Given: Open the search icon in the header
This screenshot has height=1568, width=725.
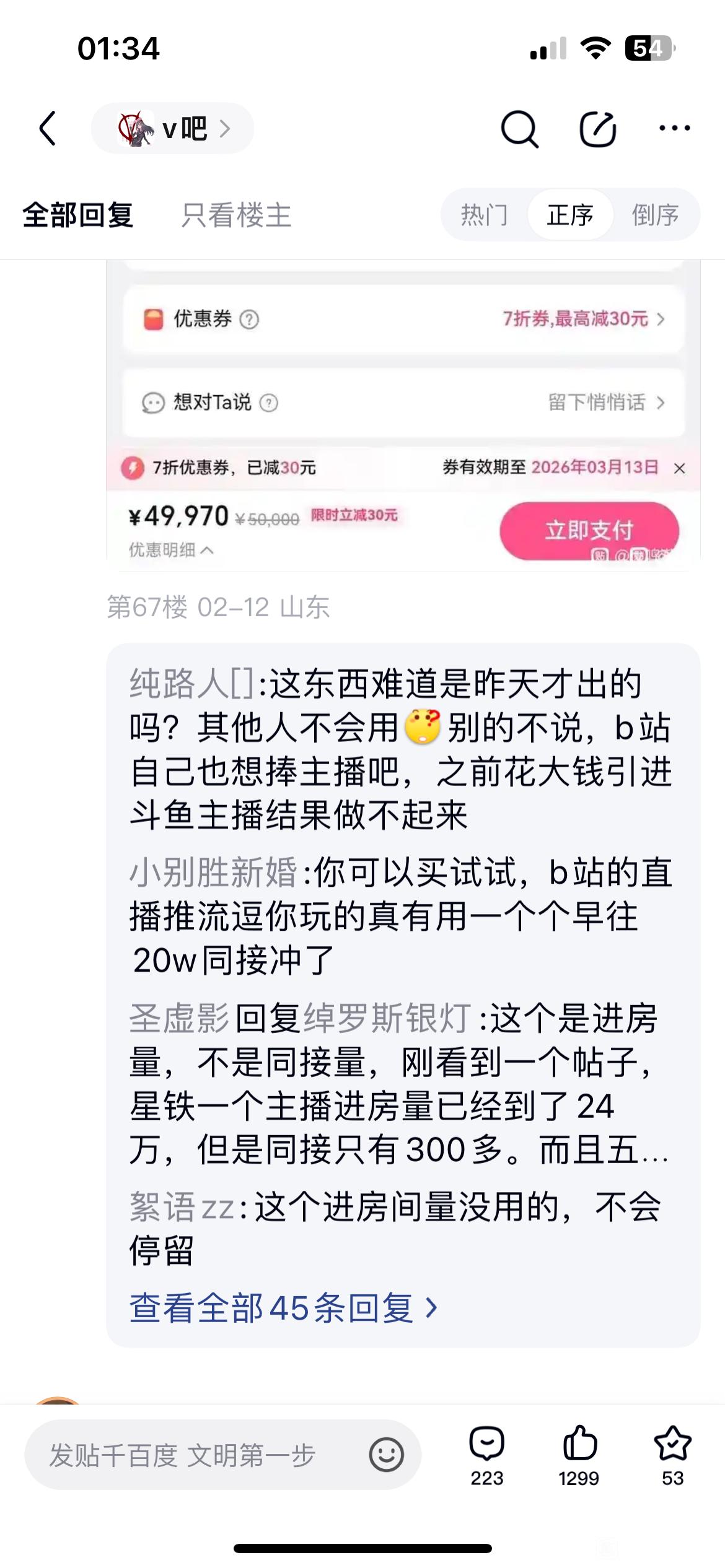Looking at the screenshot, I should coord(519,129).
